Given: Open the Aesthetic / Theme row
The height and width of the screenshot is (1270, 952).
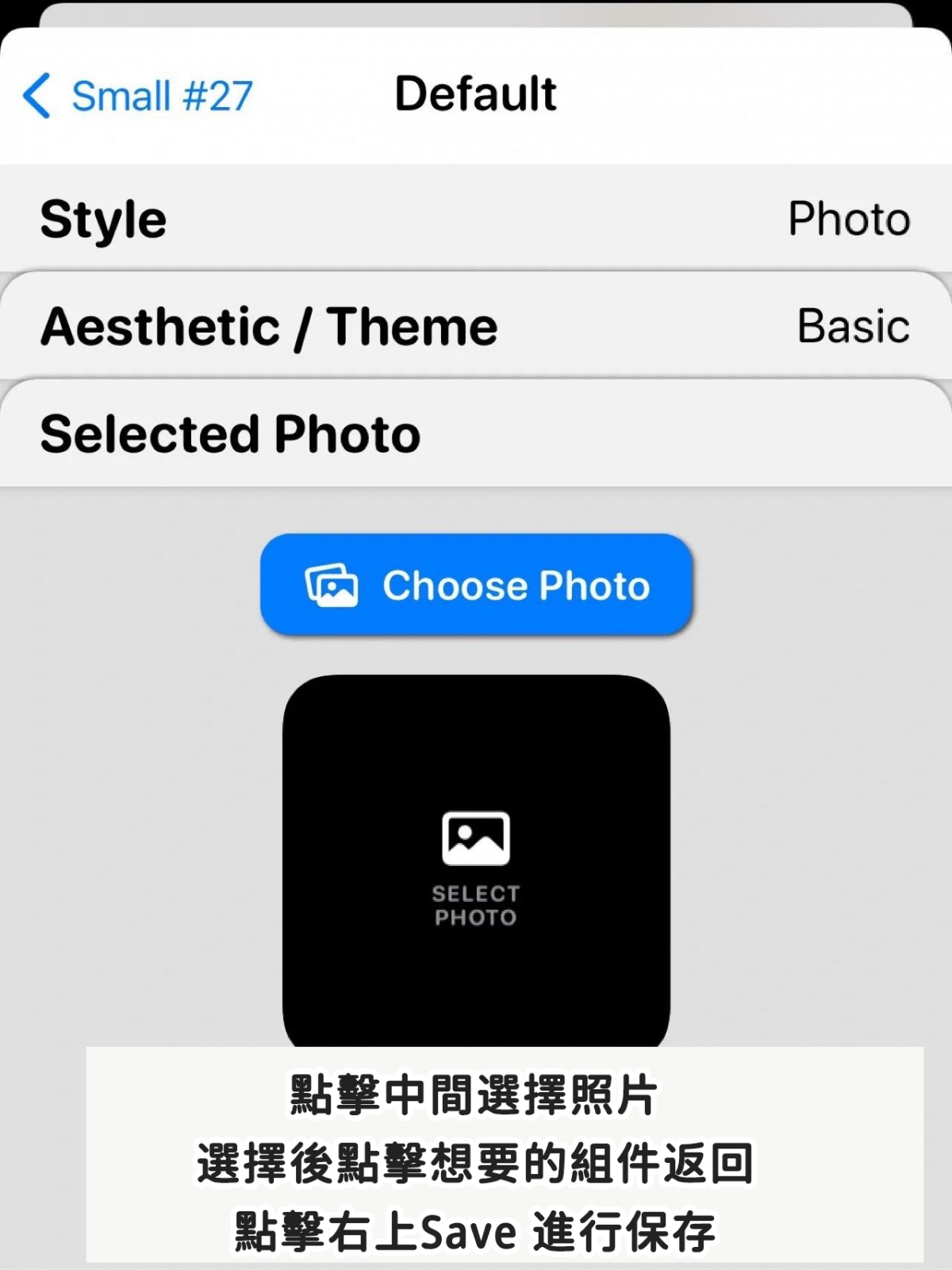Looking at the screenshot, I should coord(476,326).
